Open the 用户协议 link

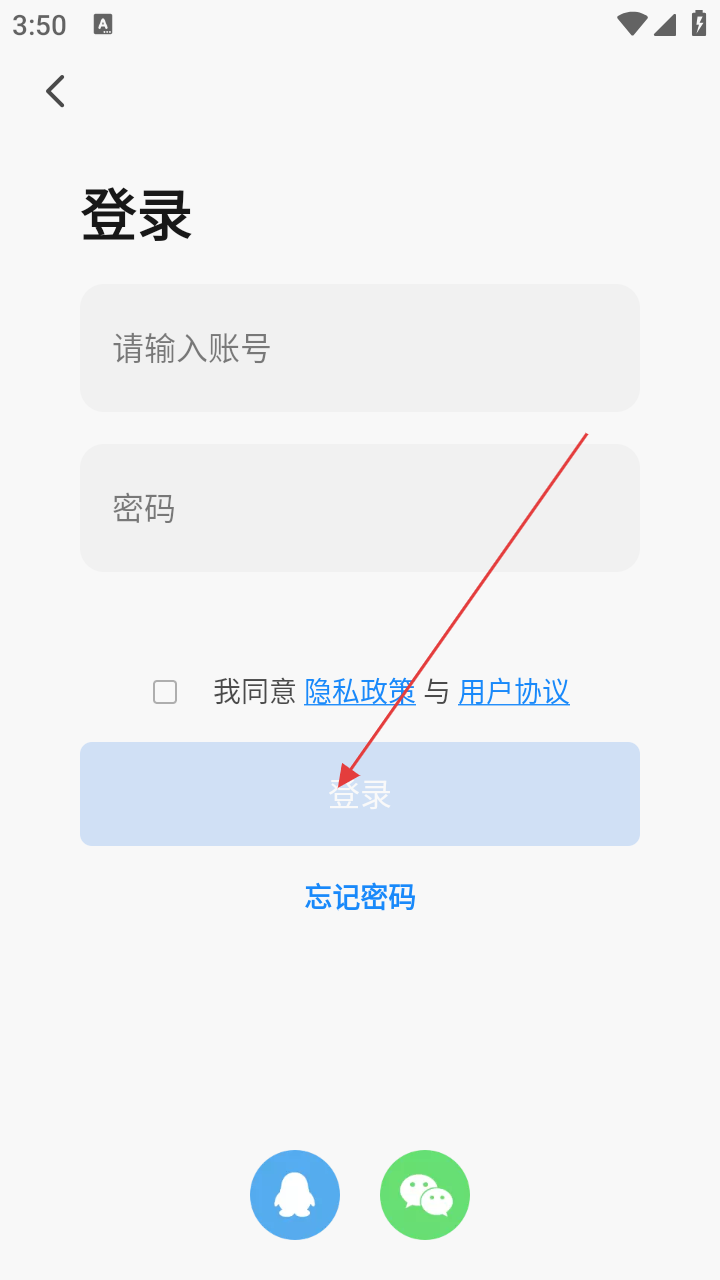(x=514, y=691)
